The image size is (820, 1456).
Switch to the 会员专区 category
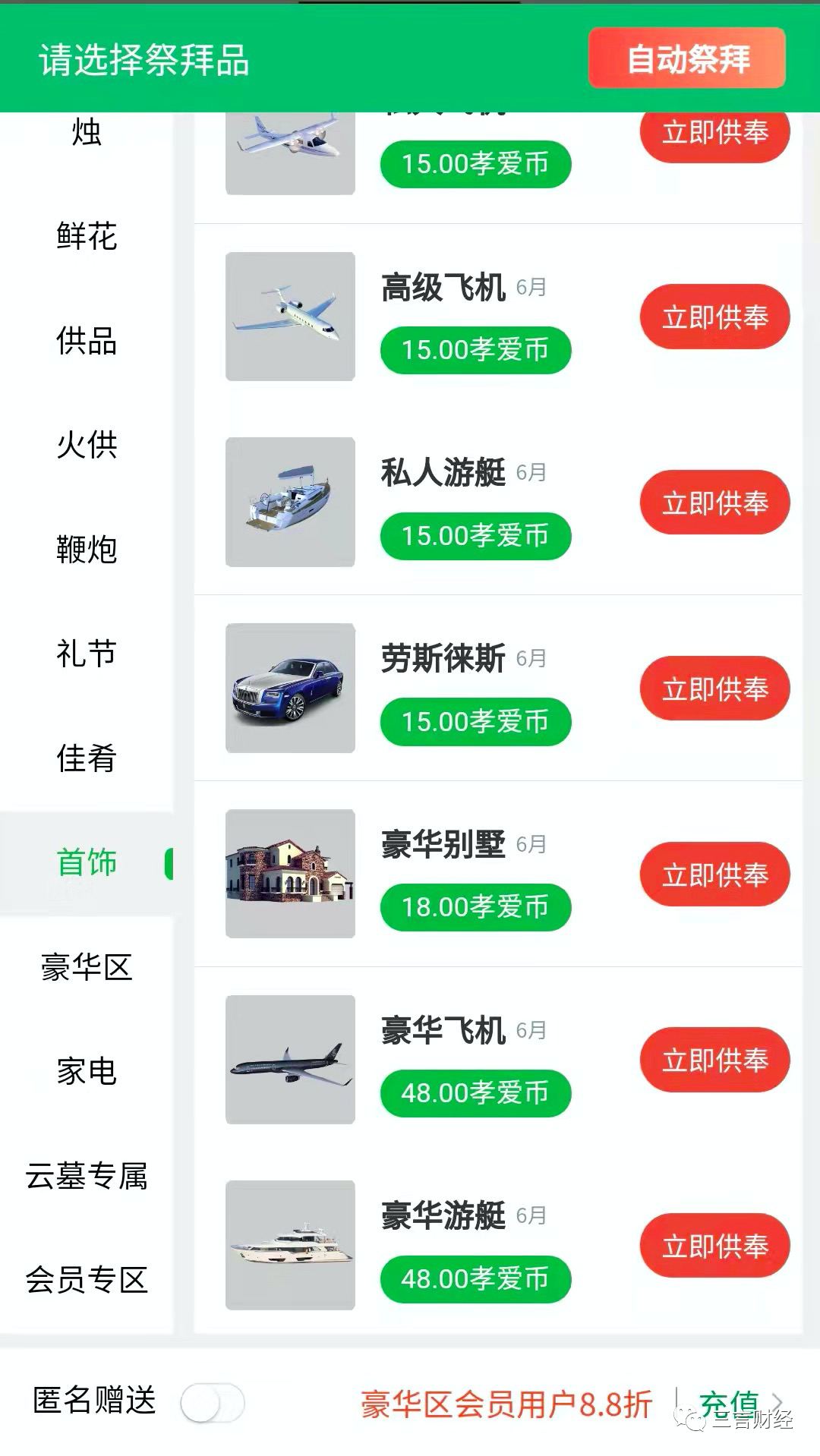pyautogui.click(x=87, y=1280)
